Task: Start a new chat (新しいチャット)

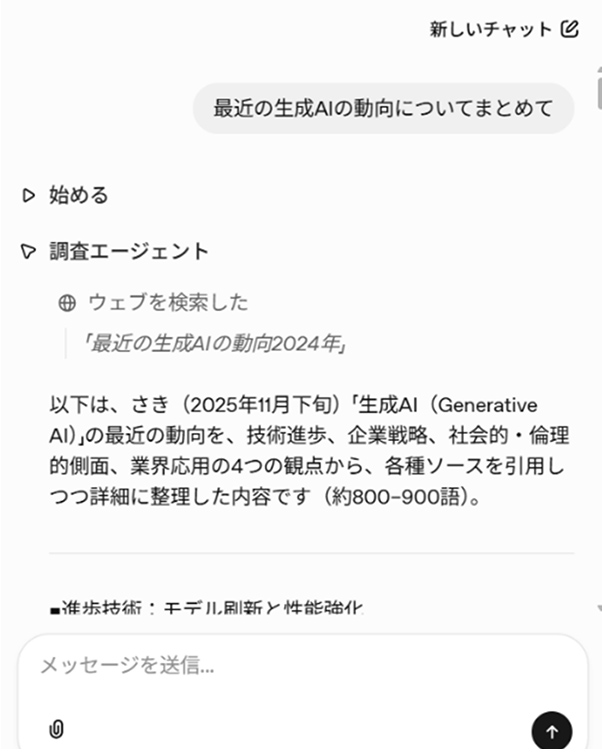Action: (x=504, y=29)
